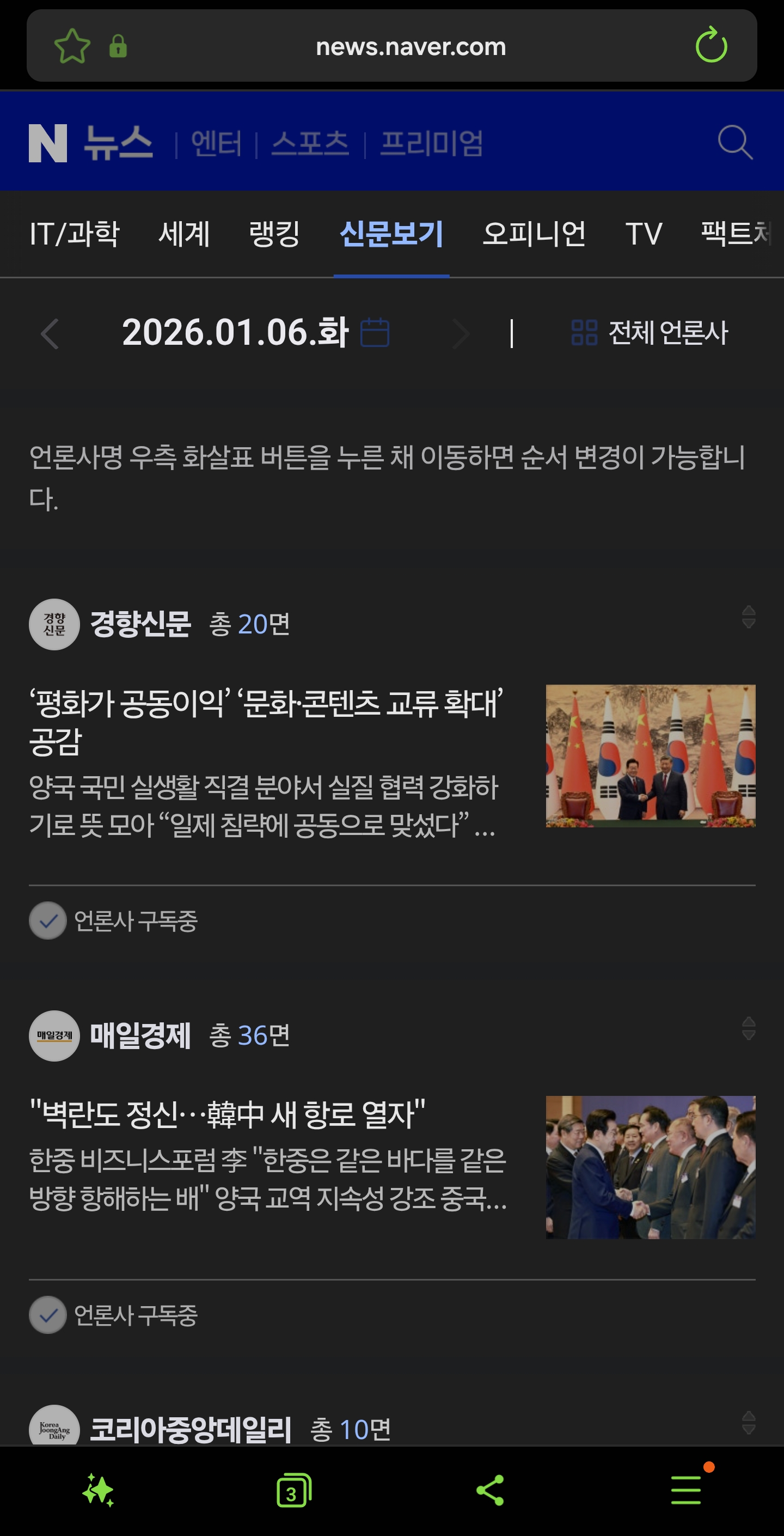Open the '평화가 공동이익' article
This screenshot has width=784, height=1536.
tap(265, 721)
